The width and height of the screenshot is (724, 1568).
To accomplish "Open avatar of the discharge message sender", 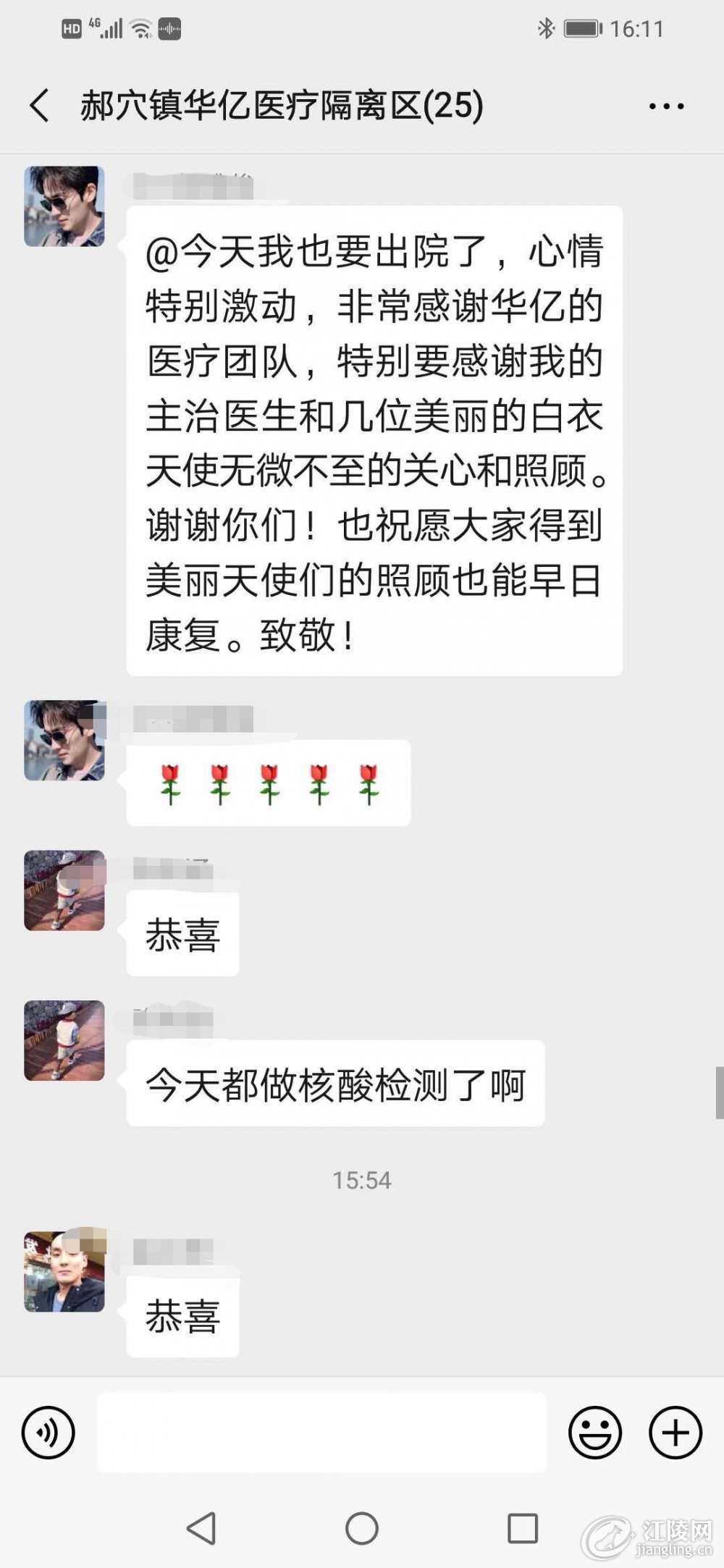I will pyautogui.click(x=64, y=206).
